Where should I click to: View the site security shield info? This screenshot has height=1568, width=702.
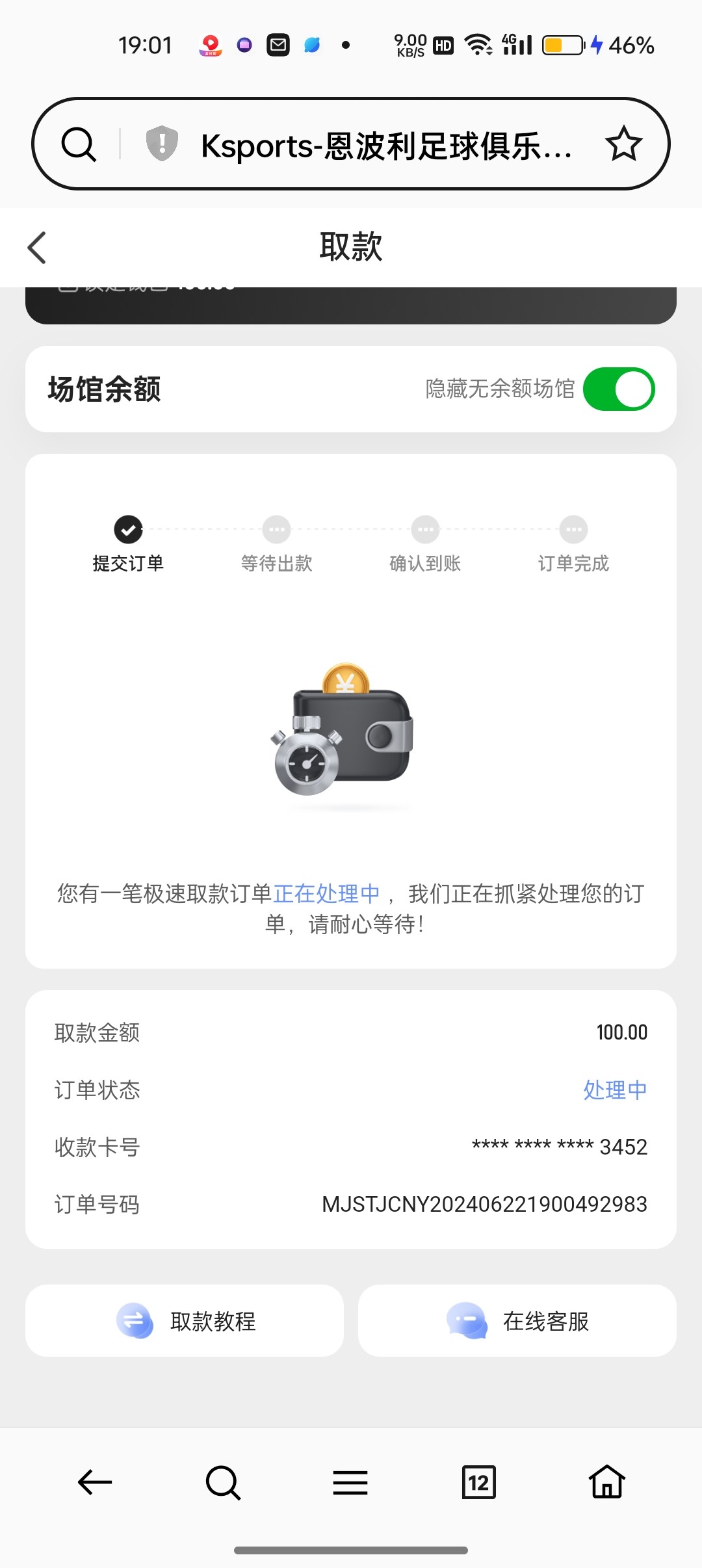pyautogui.click(x=162, y=144)
